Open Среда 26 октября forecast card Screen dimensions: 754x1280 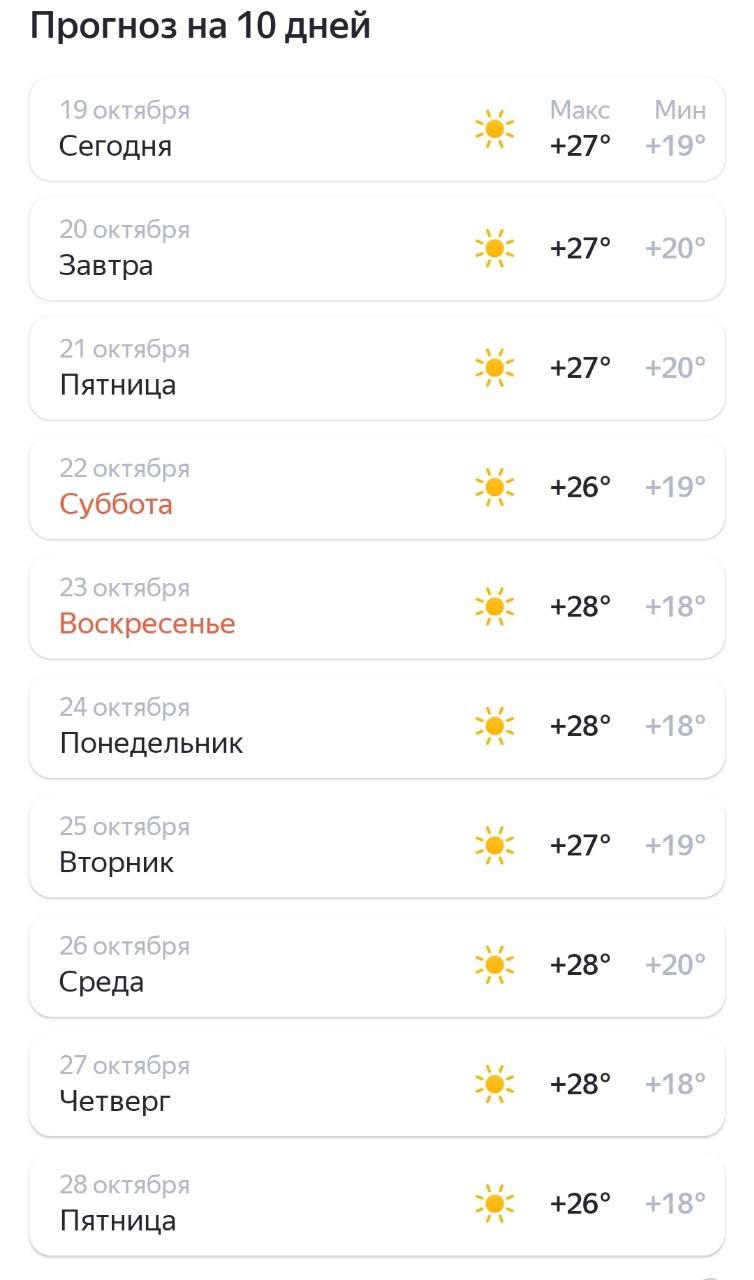click(x=376, y=965)
